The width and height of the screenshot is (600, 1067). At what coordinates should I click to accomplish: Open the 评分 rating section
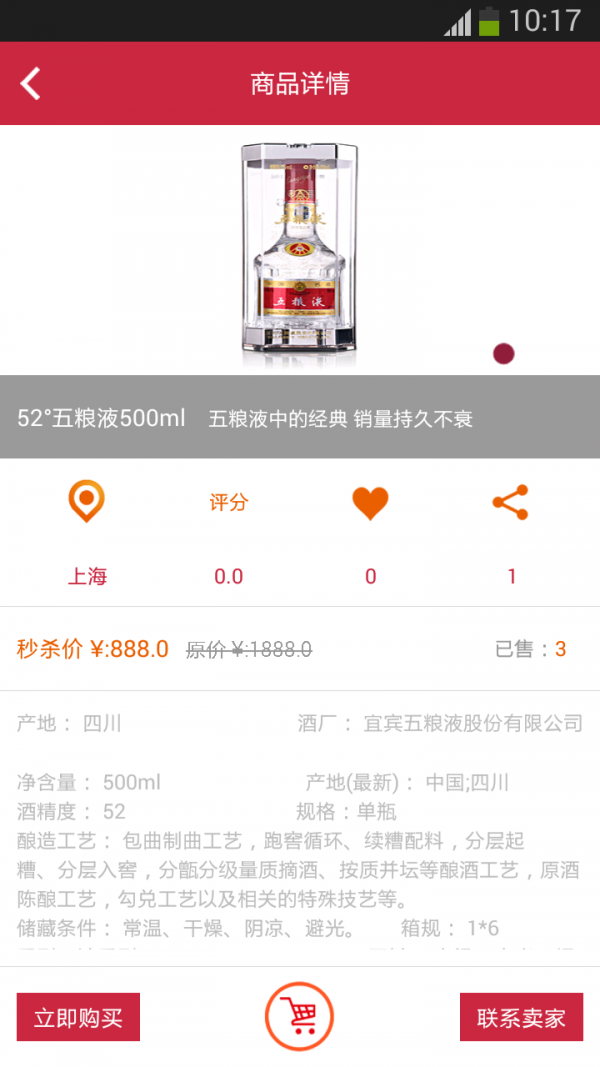pos(228,502)
